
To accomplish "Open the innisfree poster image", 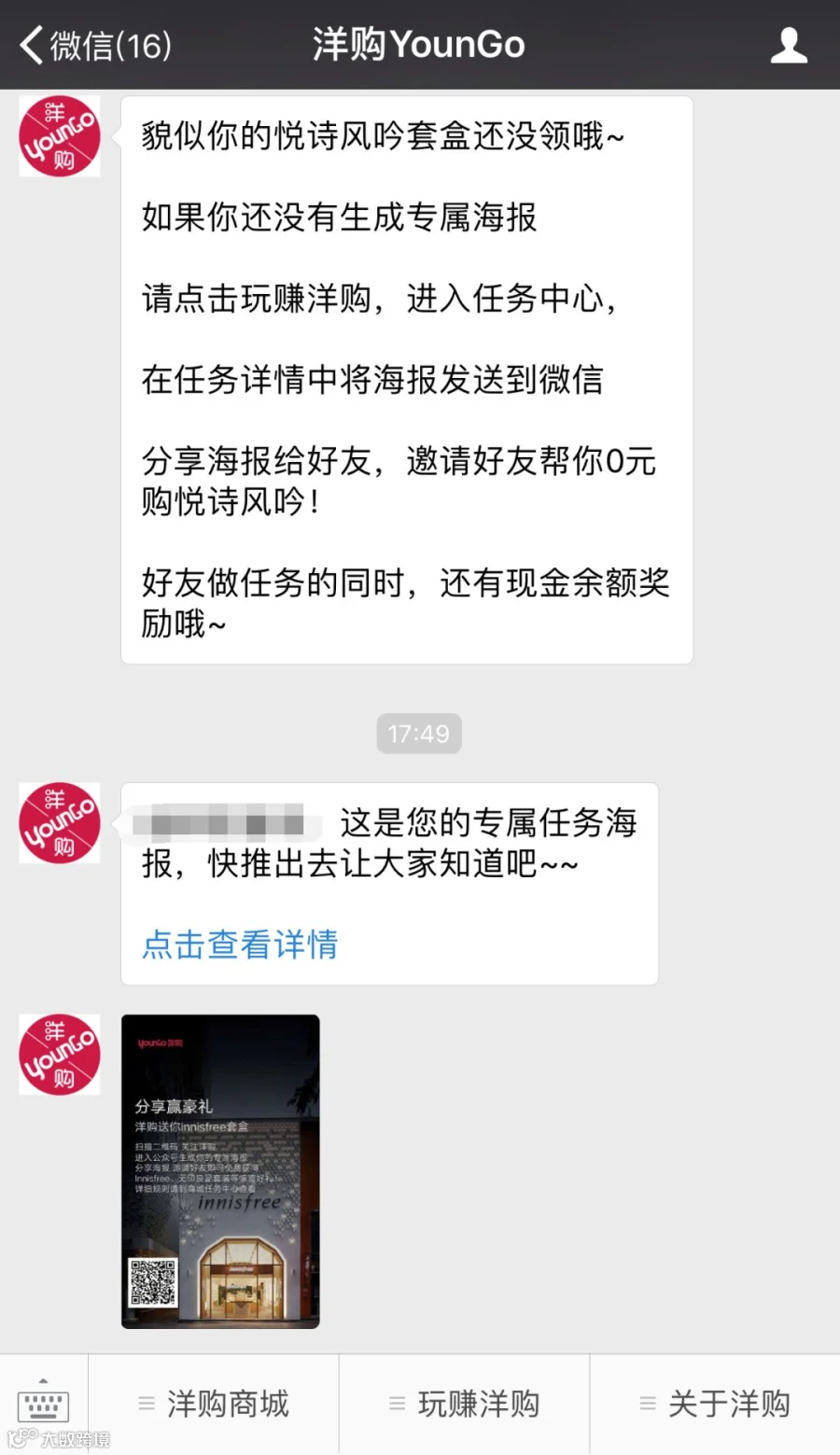I will click(220, 1171).
